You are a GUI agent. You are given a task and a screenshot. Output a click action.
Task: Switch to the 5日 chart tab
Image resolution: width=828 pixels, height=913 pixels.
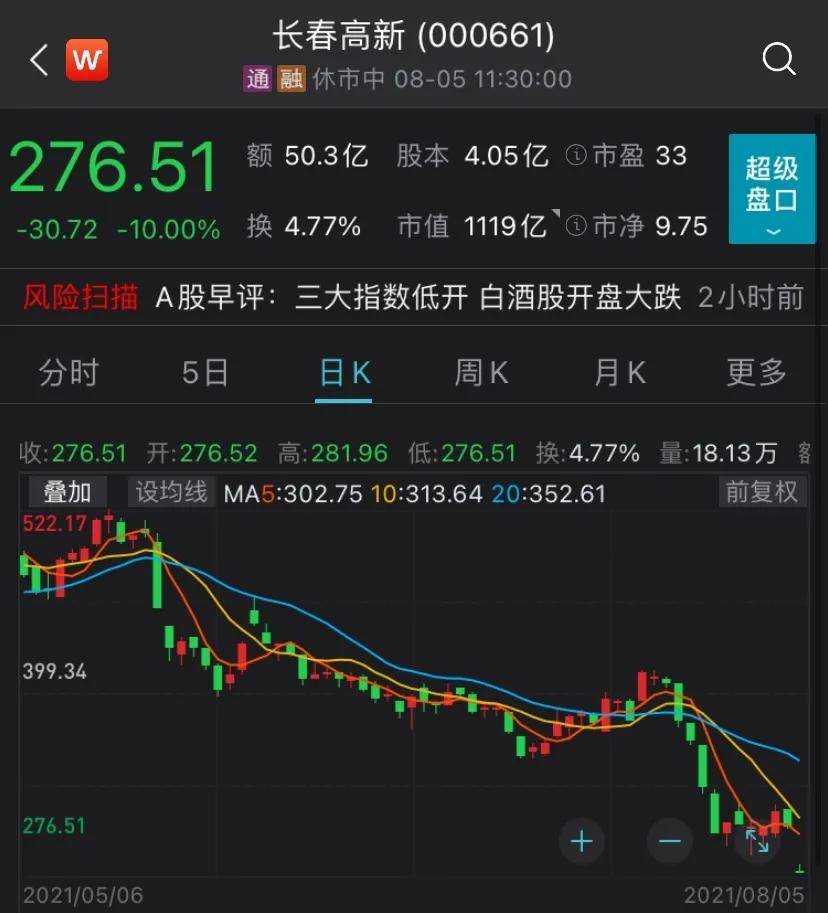pos(205,373)
